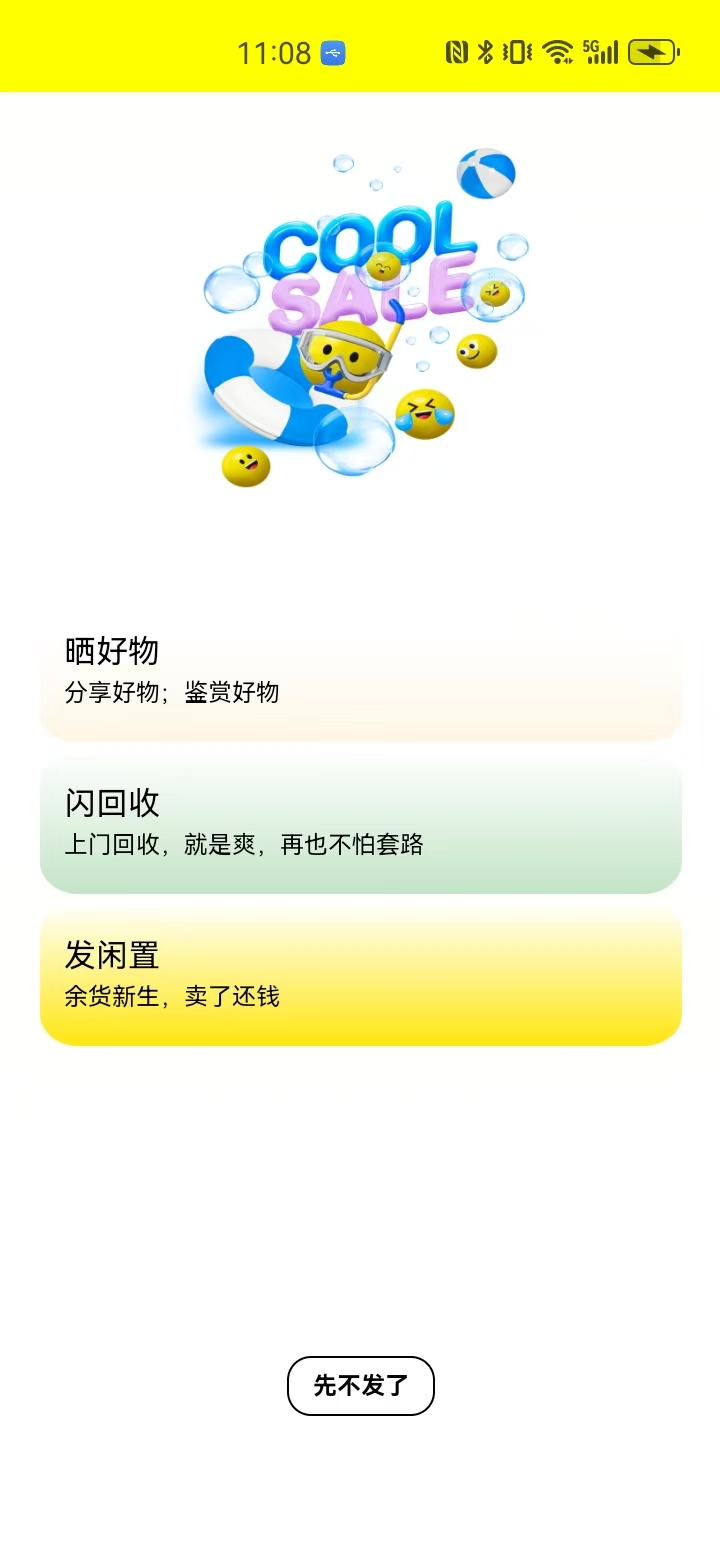Tap the NFC icon in the status bar
This screenshot has width=720, height=1560.
click(x=458, y=52)
